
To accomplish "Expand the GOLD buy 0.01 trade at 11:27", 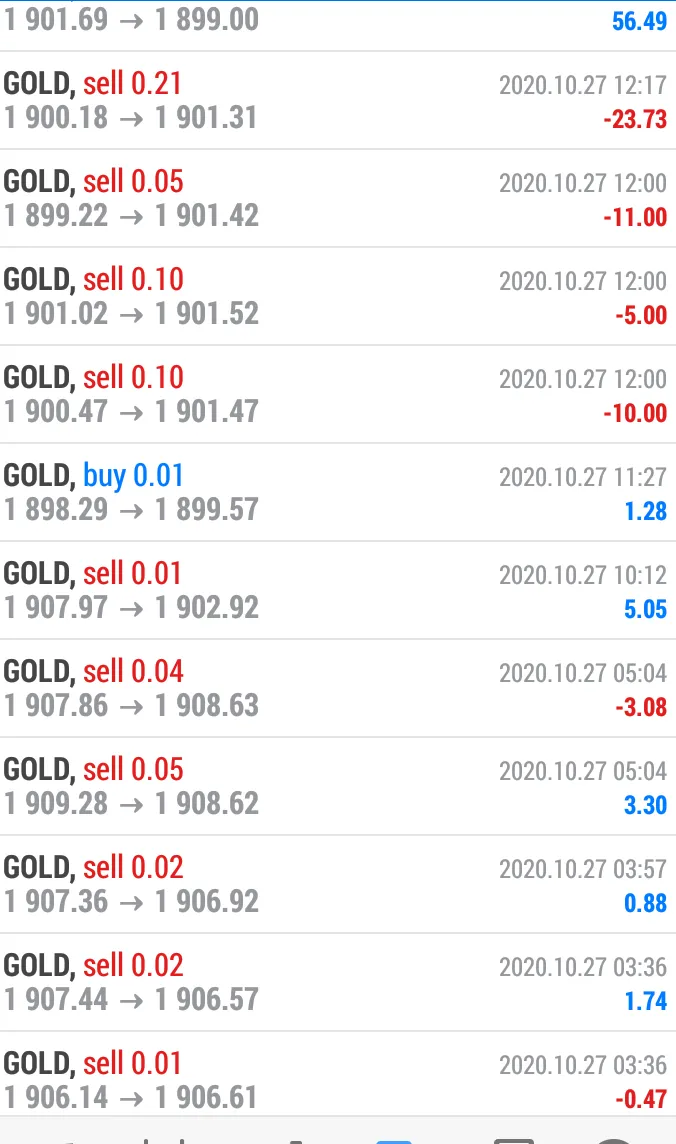I will coord(338,492).
